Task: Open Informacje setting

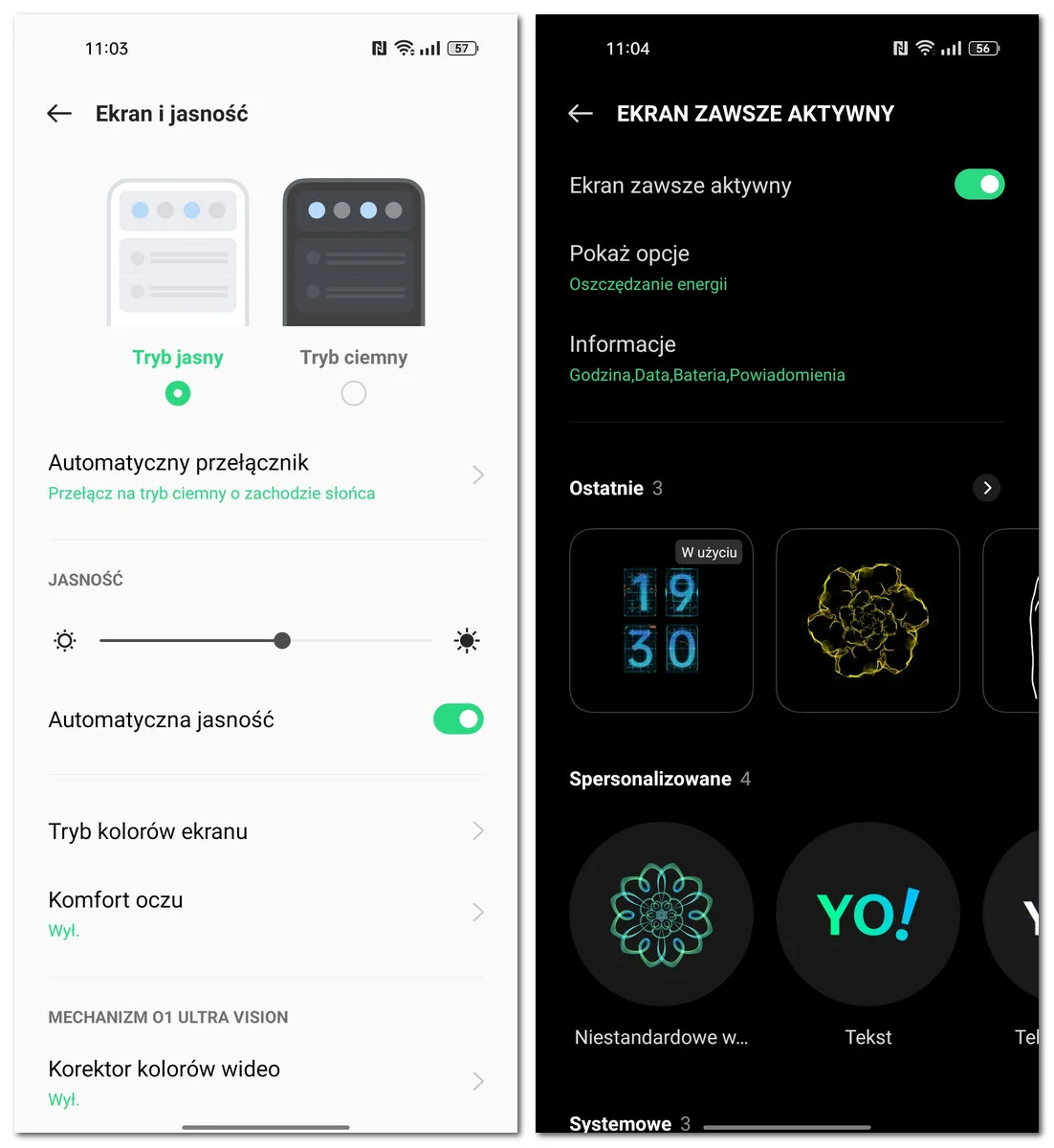Action: tap(784, 358)
